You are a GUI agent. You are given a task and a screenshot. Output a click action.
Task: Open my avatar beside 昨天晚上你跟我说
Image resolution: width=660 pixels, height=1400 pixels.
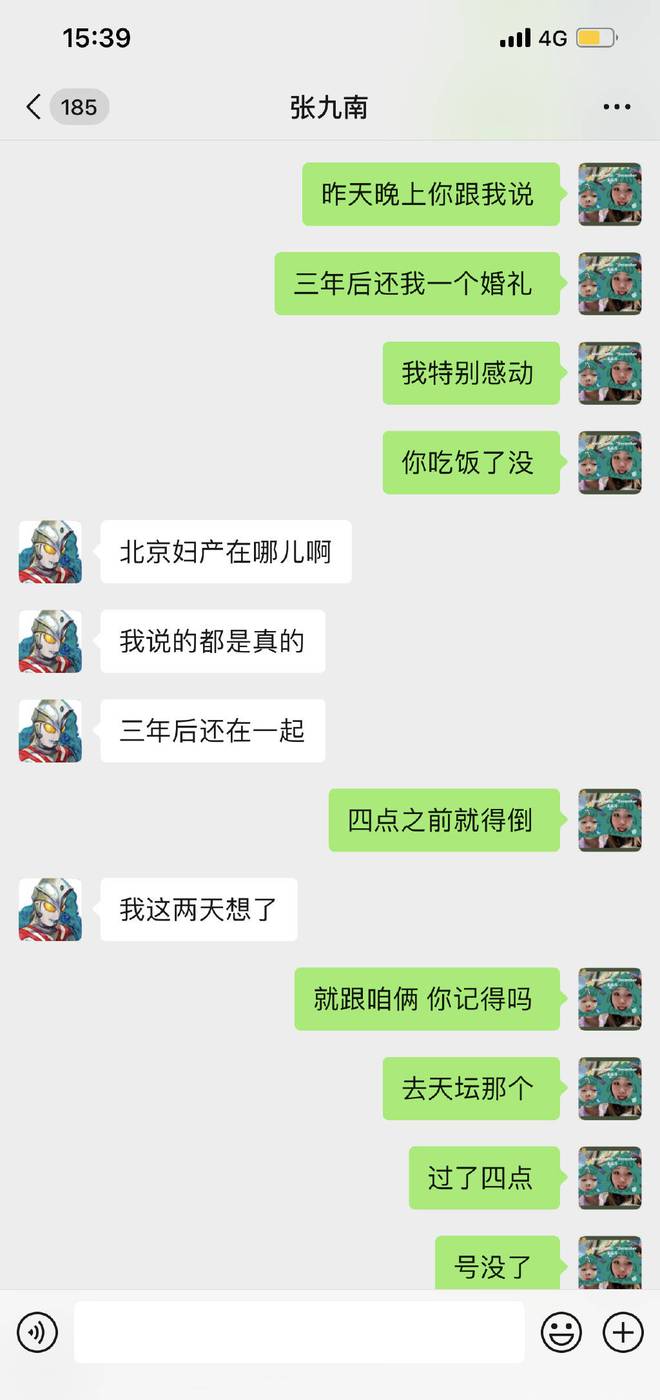pos(609,194)
